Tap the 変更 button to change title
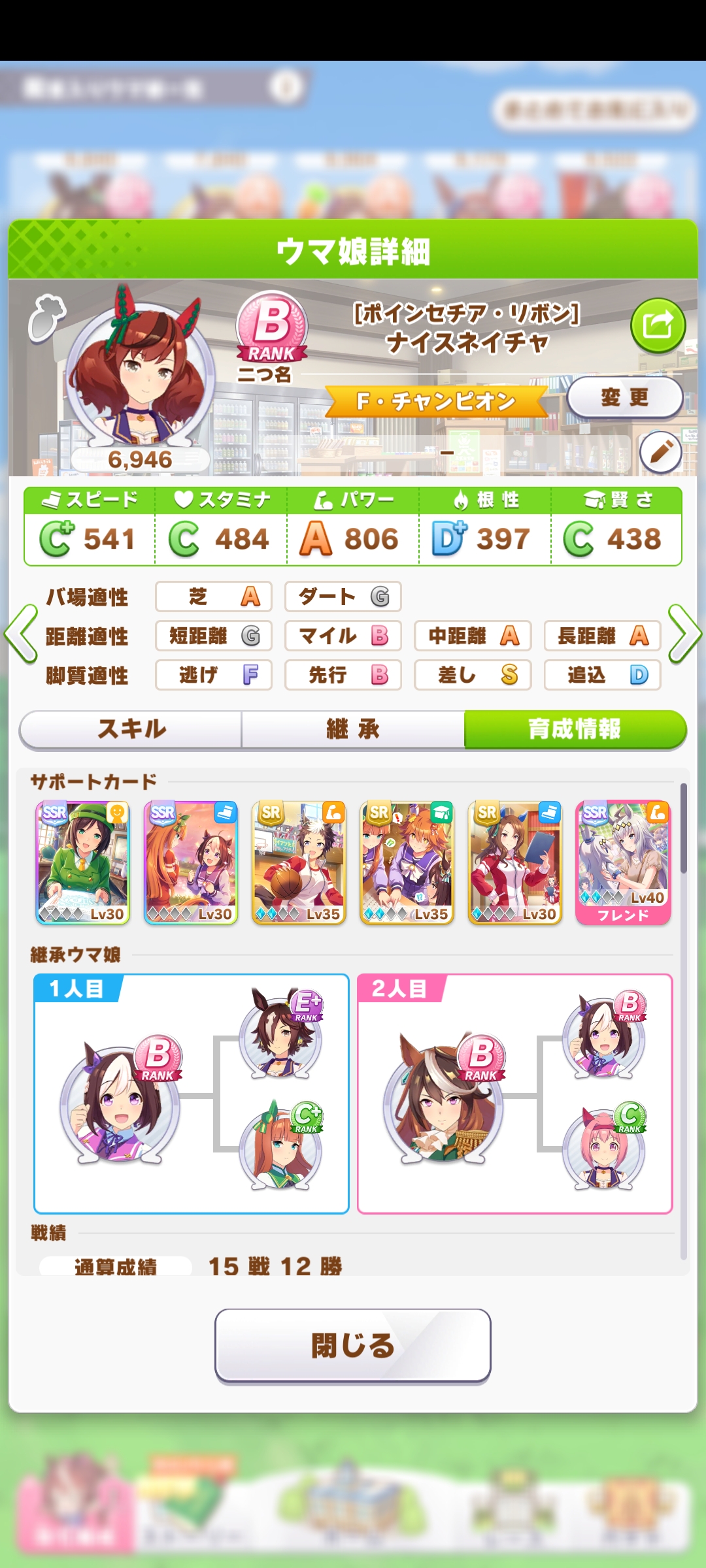Screen dimensions: 706x1568 tap(625, 397)
